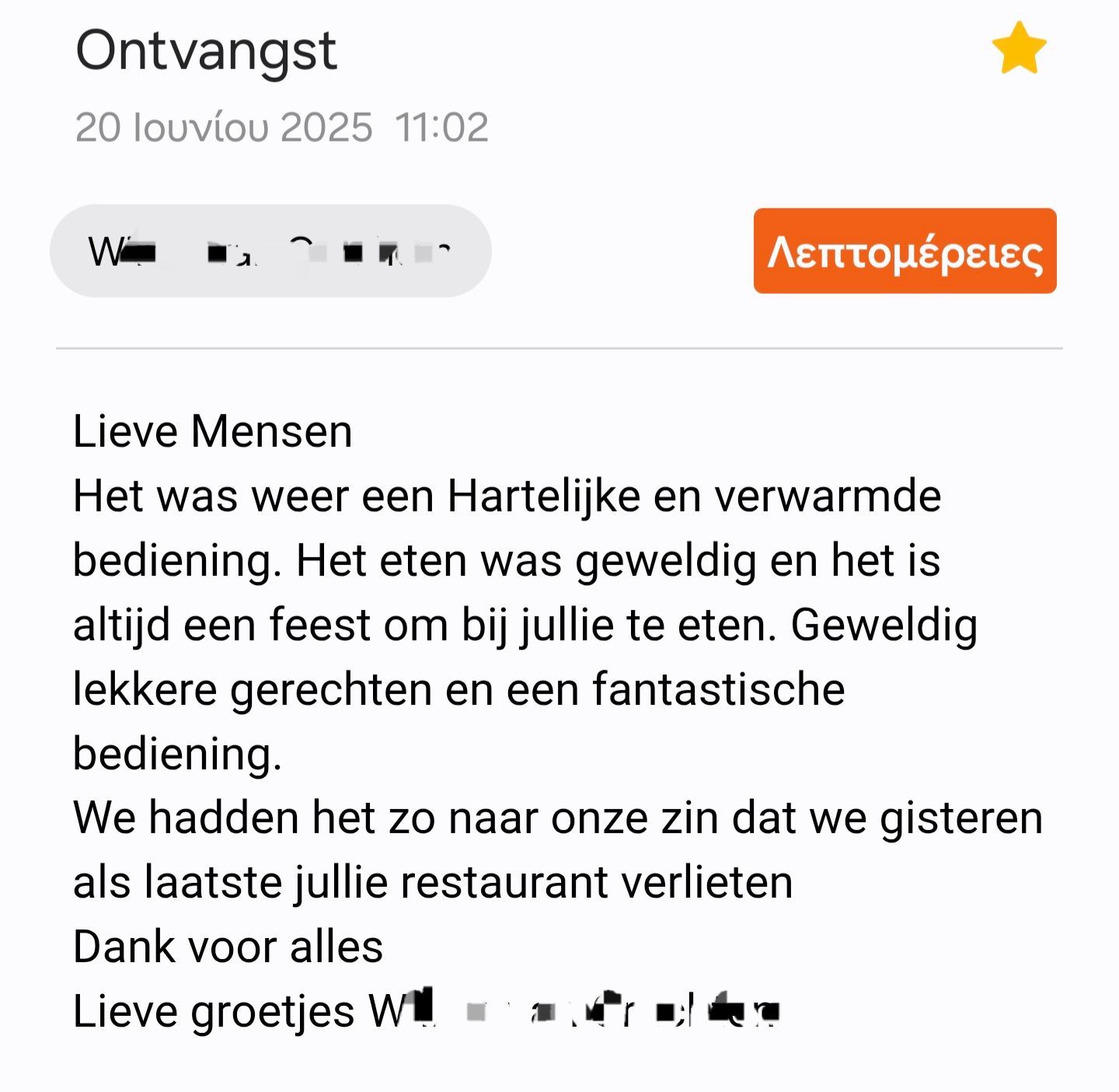Toggle the yellow star on this email

coord(1019,49)
